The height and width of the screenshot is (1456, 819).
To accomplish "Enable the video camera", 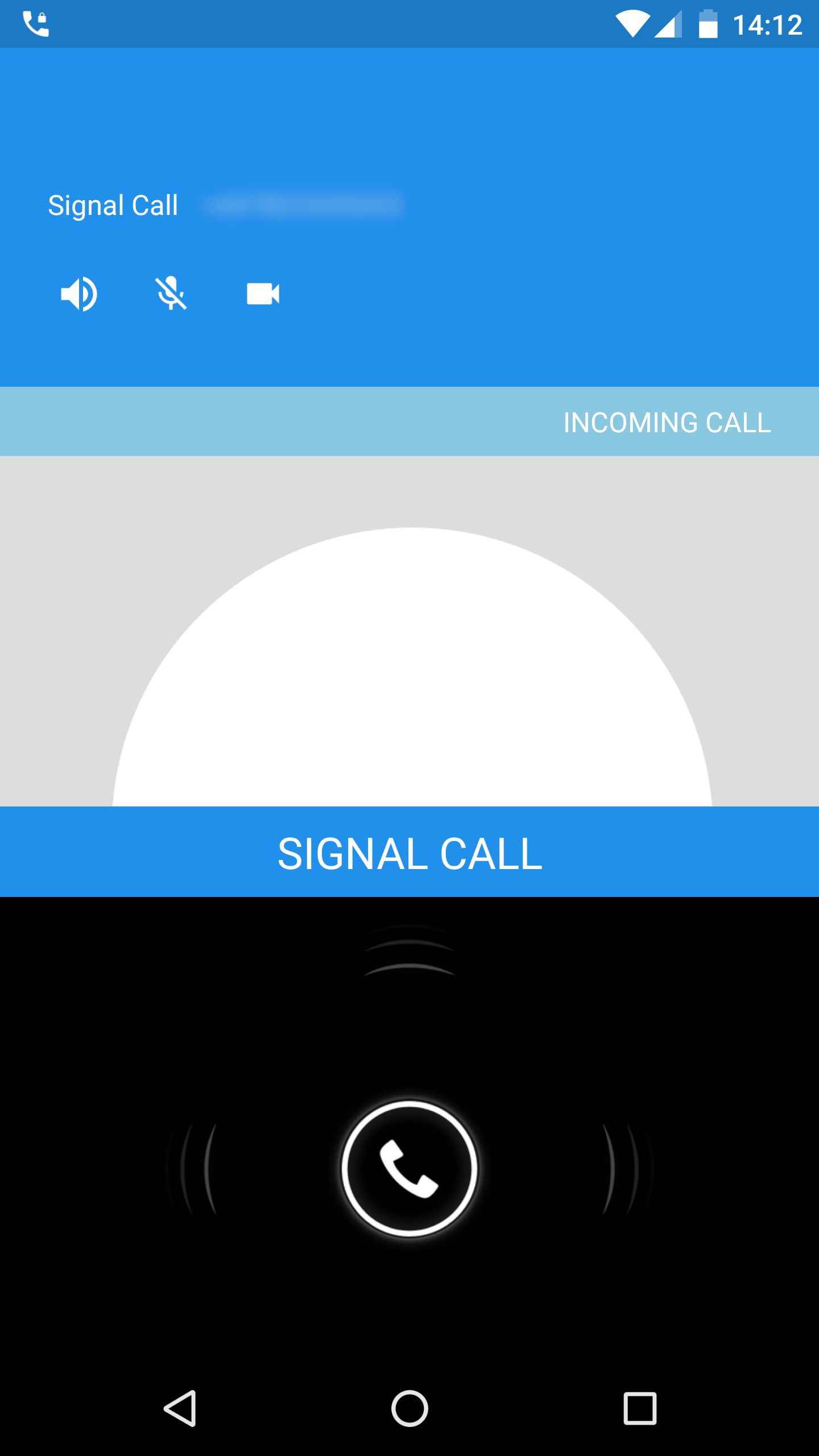I will 263,294.
